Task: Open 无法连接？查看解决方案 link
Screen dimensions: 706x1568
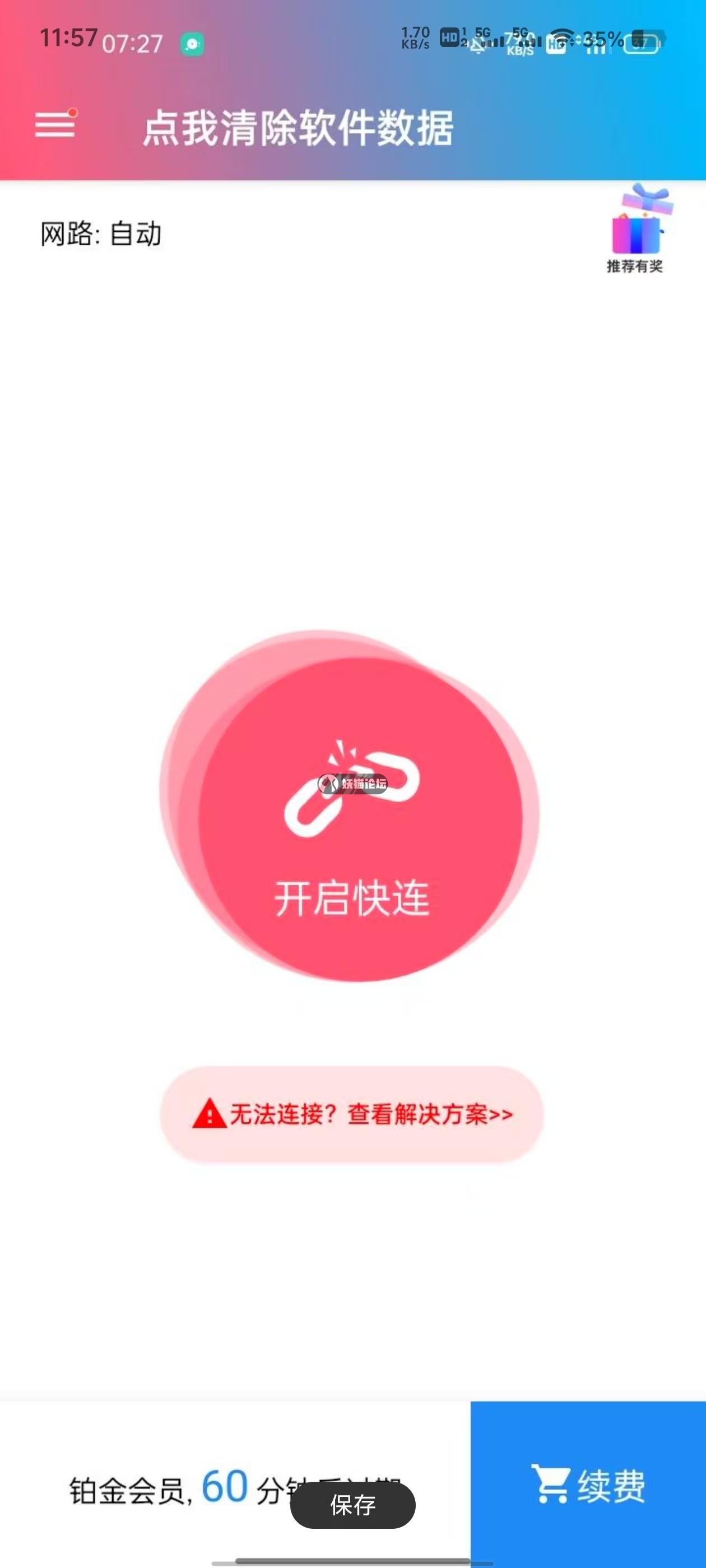Action: coord(352,1114)
